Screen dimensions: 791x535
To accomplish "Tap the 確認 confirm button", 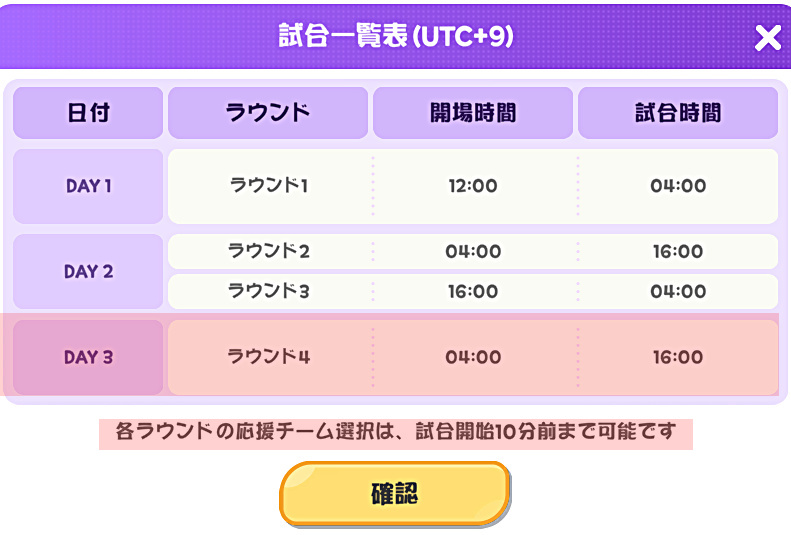I will pyautogui.click(x=394, y=494).
